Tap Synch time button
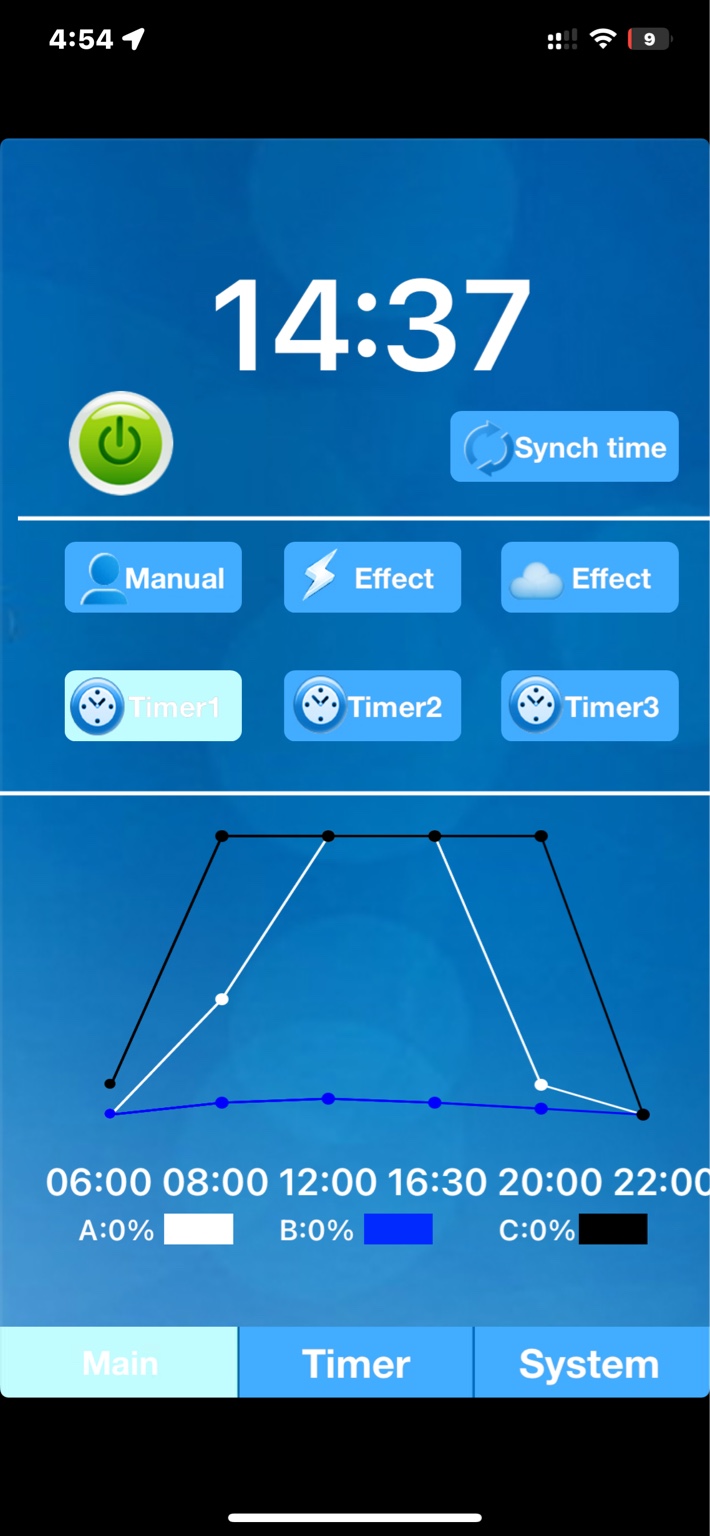 pos(564,446)
